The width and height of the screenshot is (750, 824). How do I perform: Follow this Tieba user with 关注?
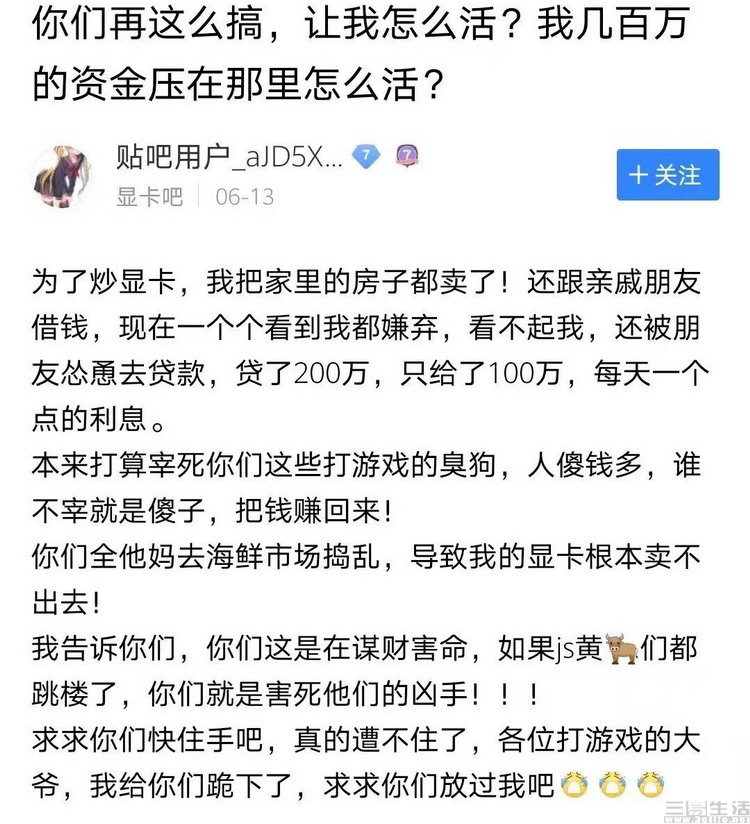point(667,175)
